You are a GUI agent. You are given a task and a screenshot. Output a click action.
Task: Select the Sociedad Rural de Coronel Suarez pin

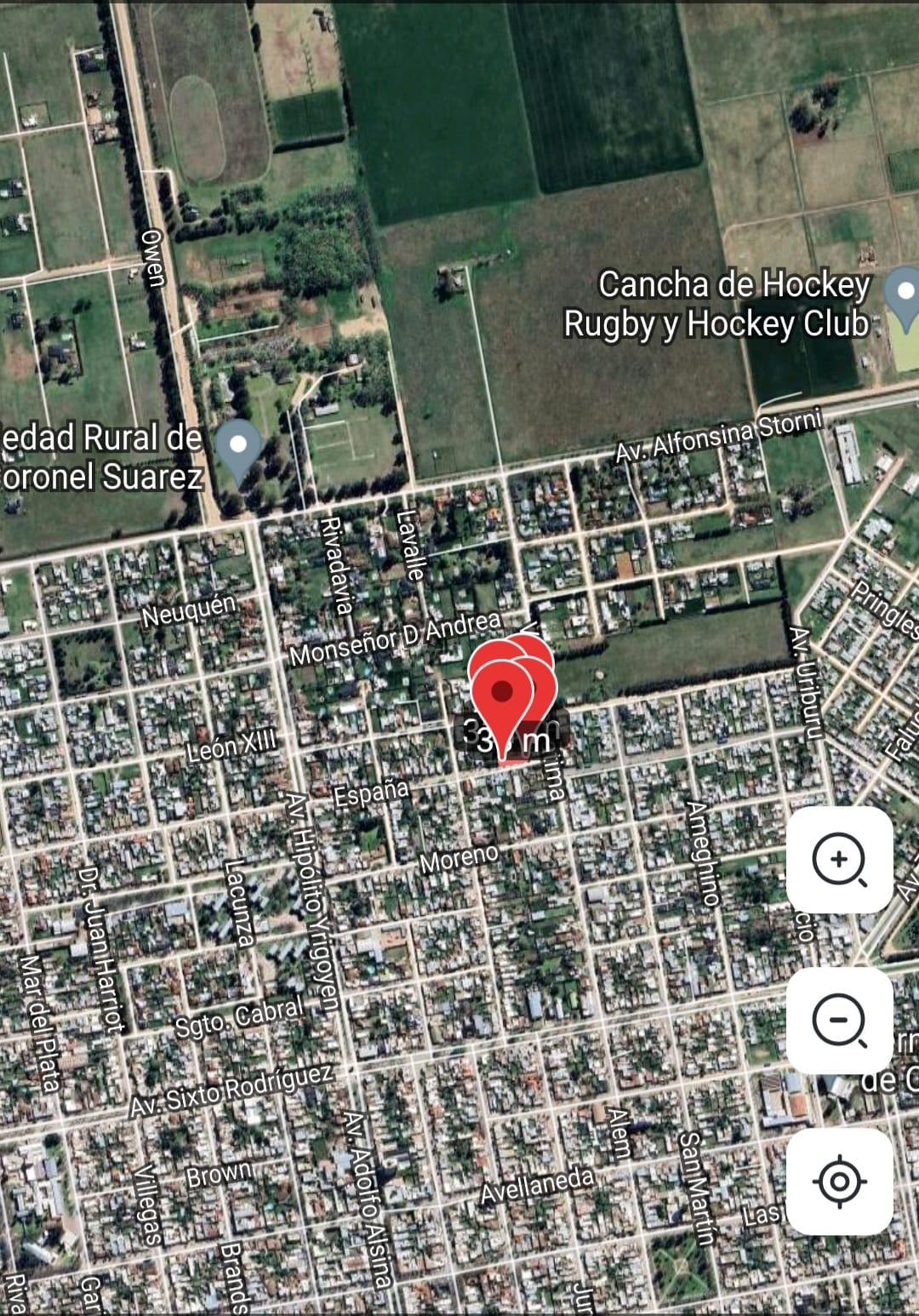point(238,448)
